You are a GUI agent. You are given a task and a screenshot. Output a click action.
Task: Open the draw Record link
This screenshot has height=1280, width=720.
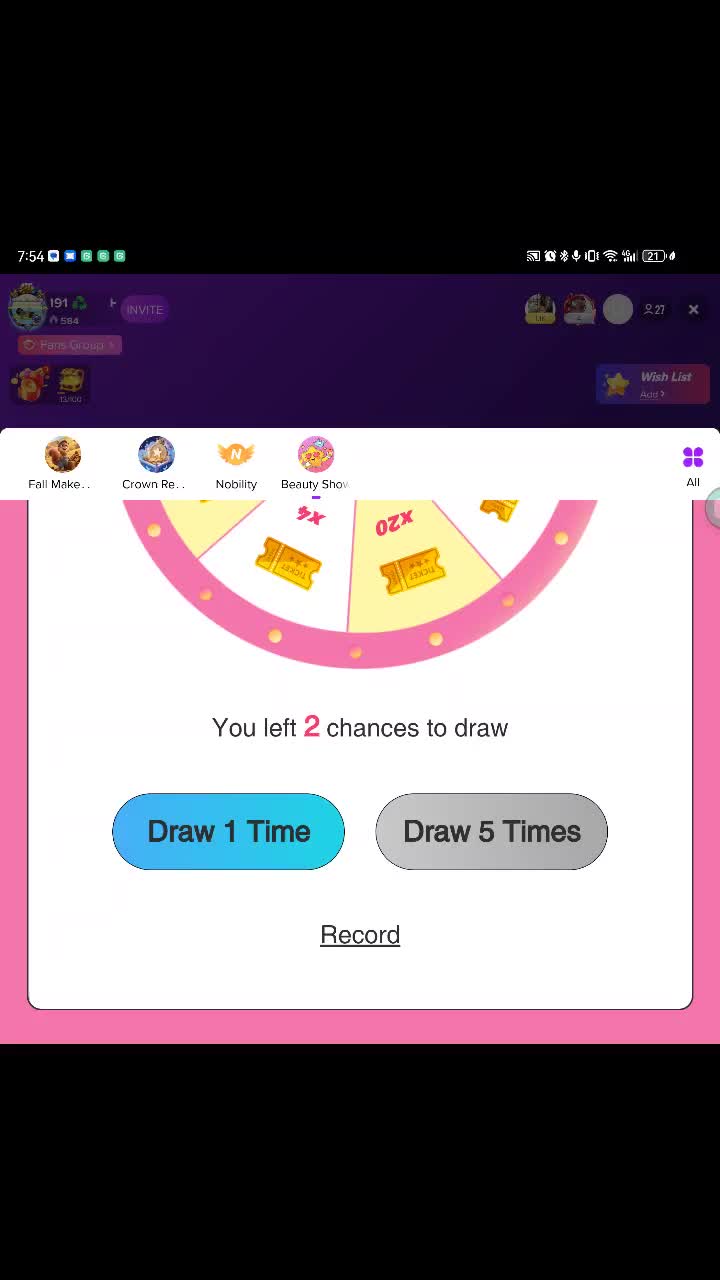(360, 935)
